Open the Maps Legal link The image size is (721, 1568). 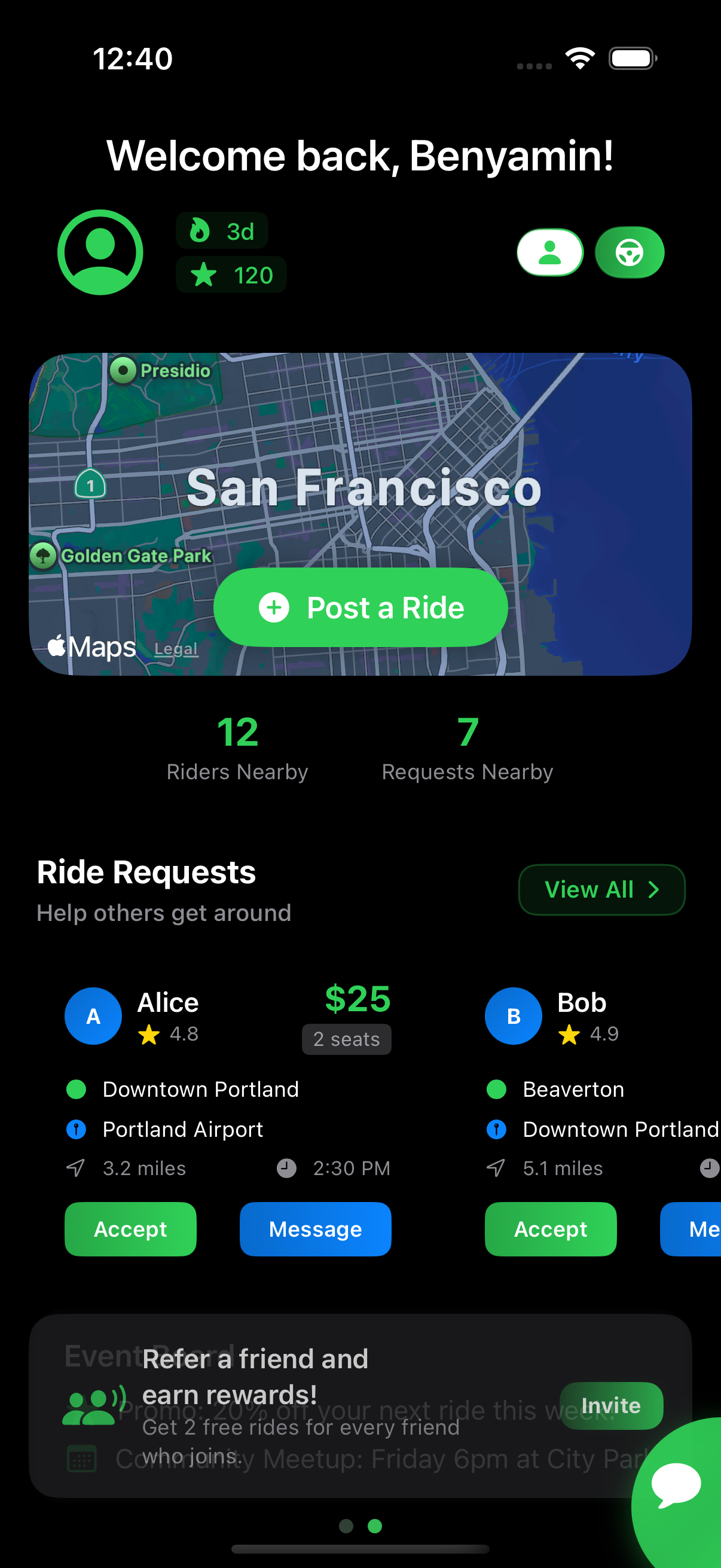[176, 649]
